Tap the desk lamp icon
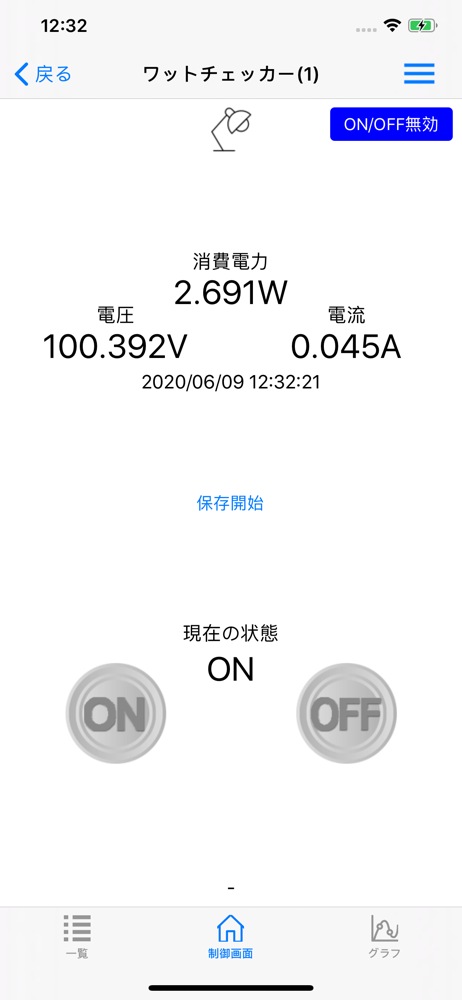This screenshot has width=462, height=1000. (231, 129)
